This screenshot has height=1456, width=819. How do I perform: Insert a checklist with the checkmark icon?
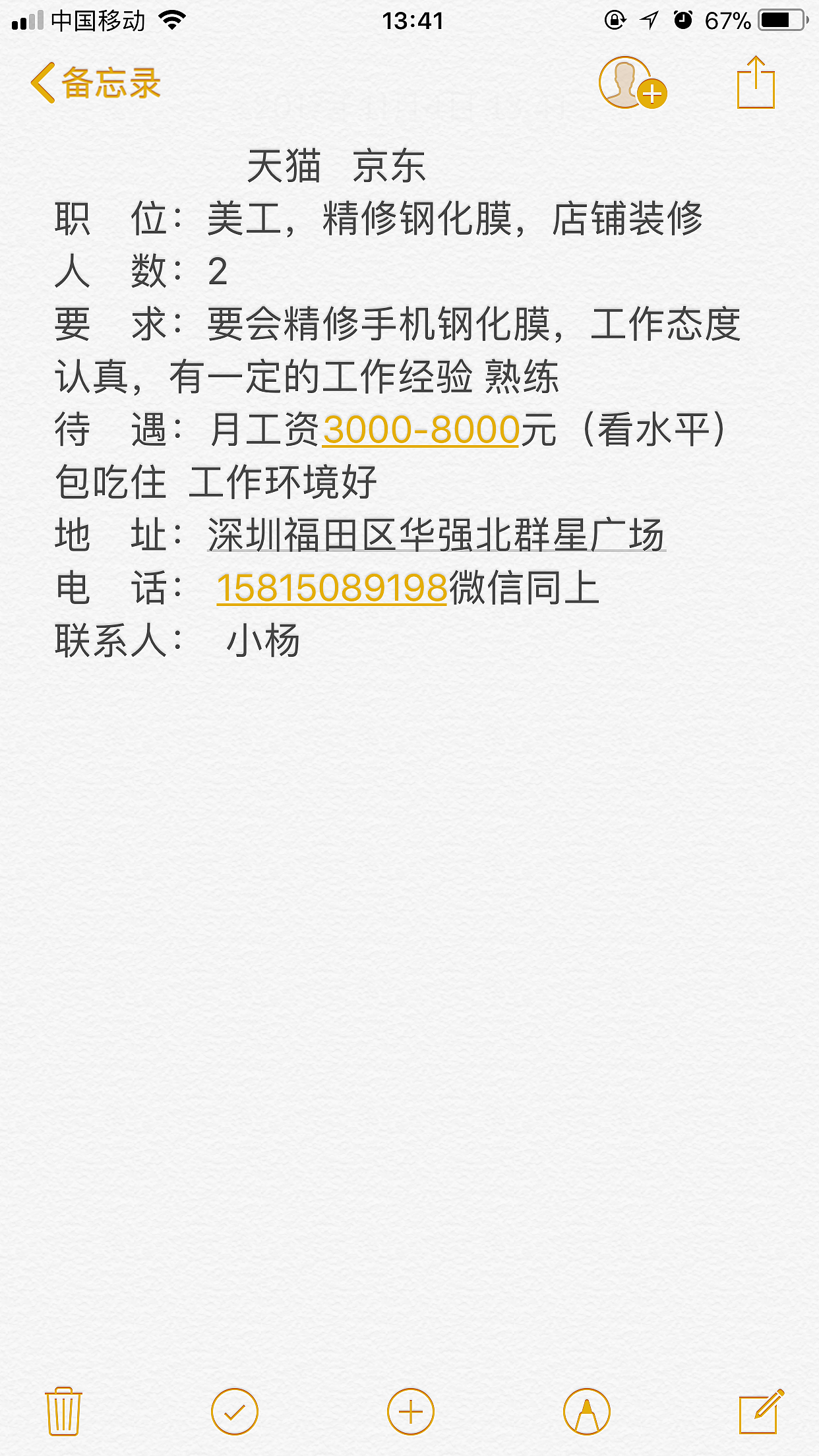tap(234, 1411)
